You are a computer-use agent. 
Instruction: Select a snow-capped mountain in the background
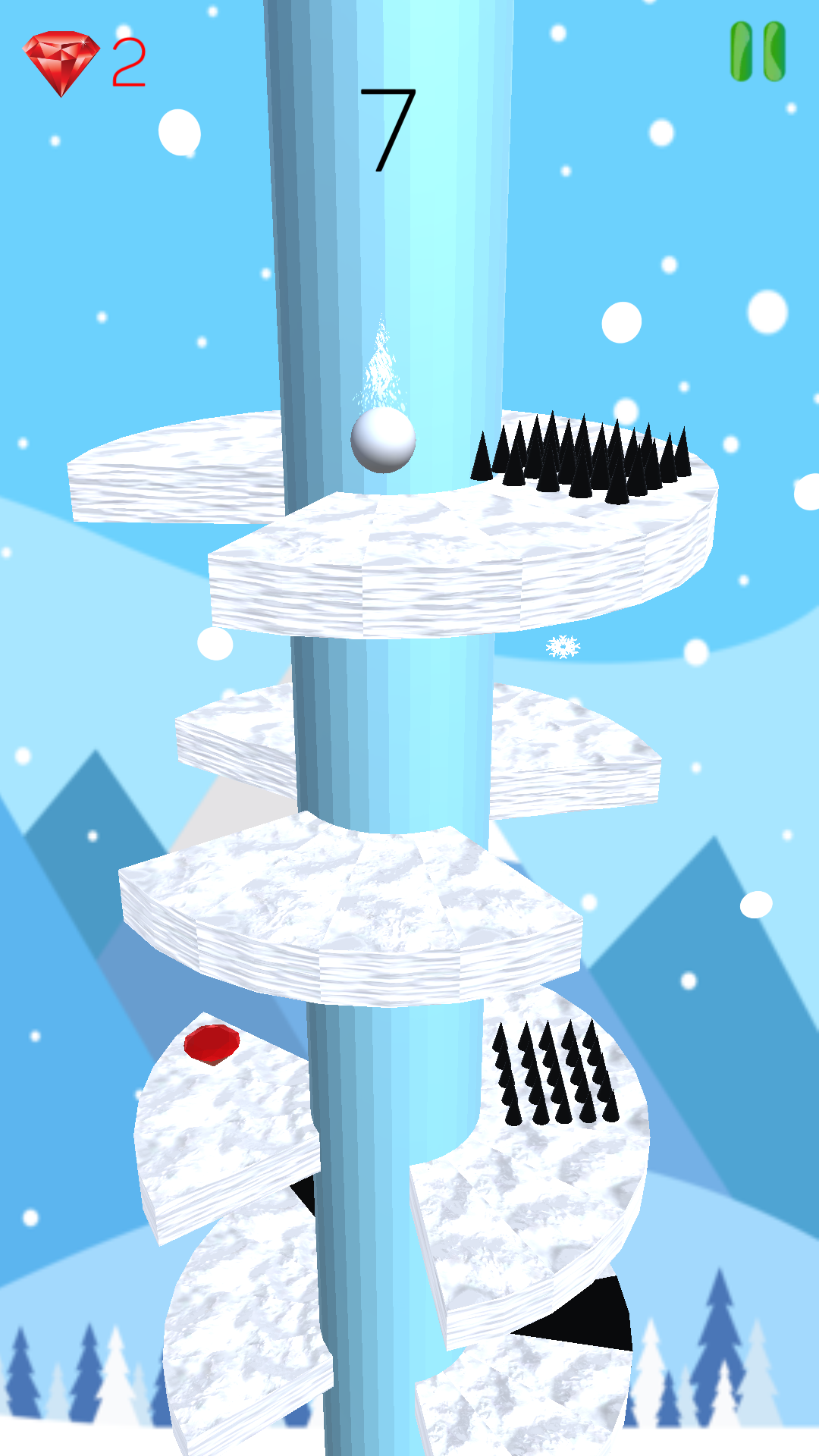pyautogui.click(x=91, y=834)
